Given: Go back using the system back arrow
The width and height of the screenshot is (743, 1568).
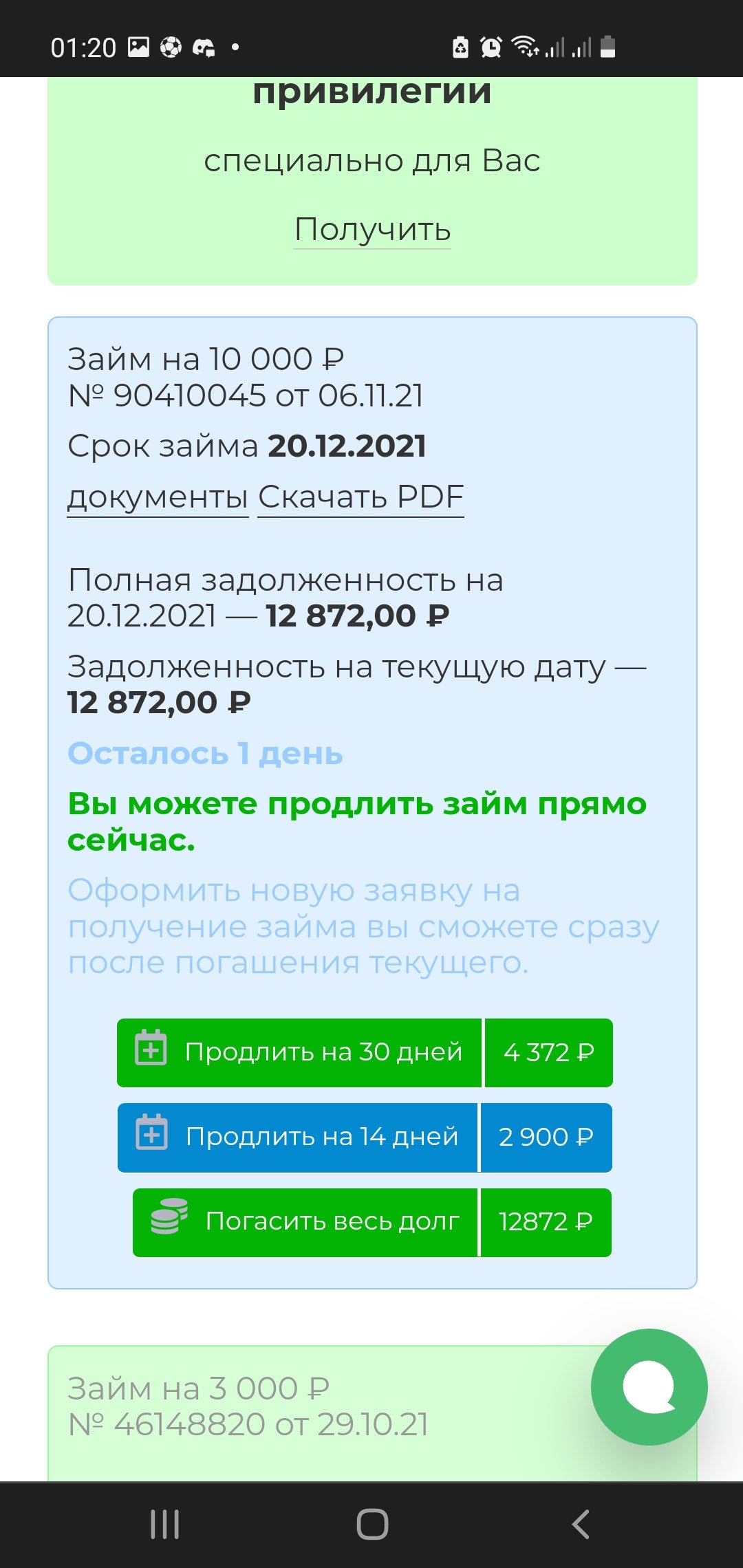Looking at the screenshot, I should [580, 1524].
